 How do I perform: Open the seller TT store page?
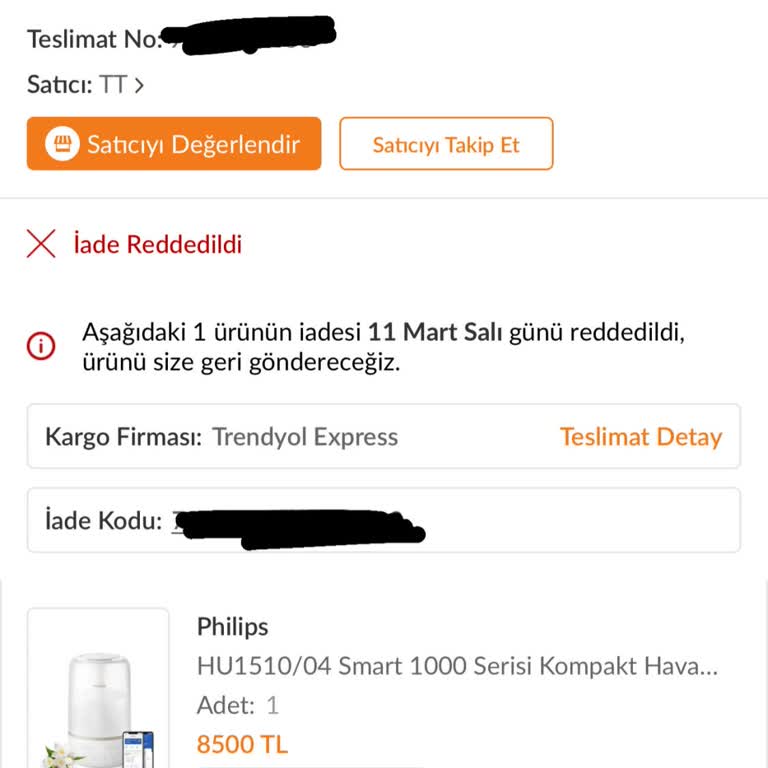pos(120,85)
